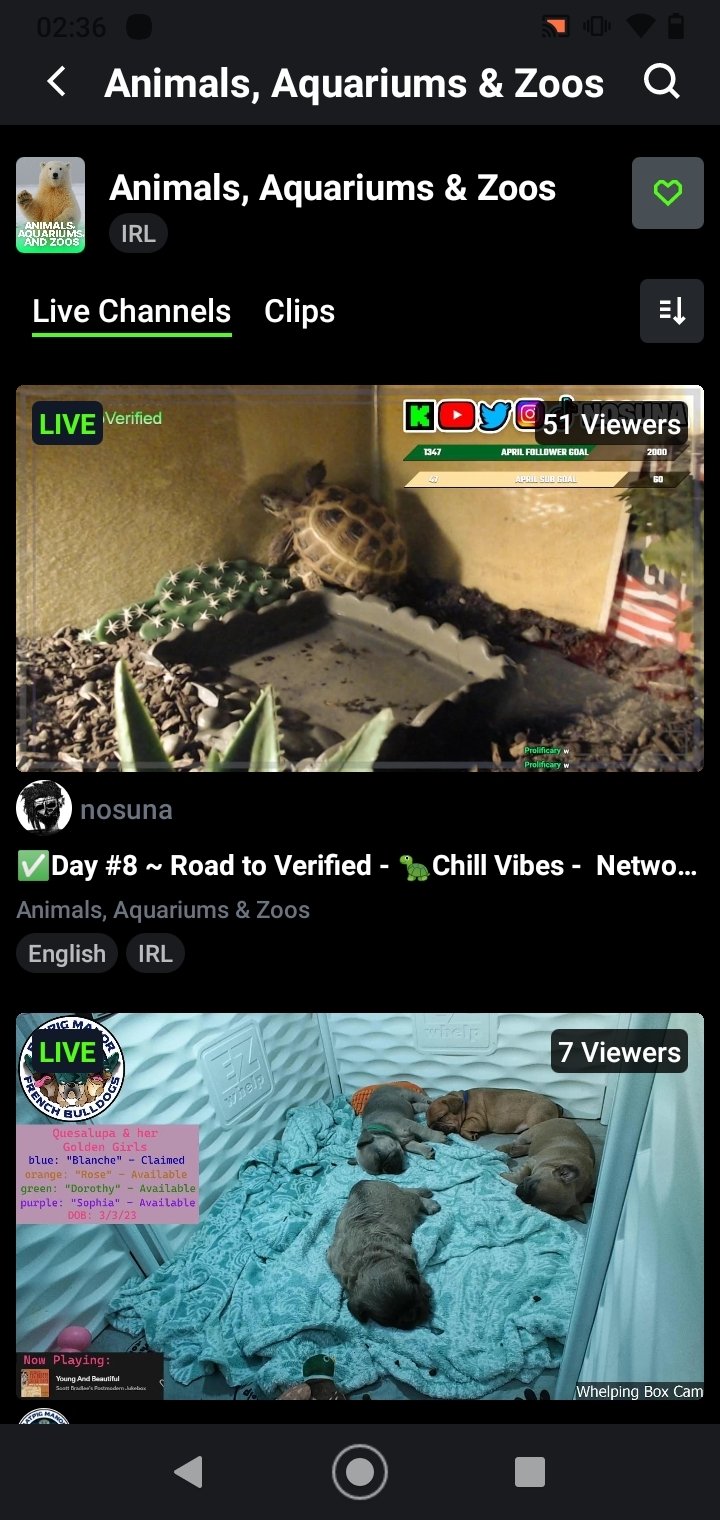Switch to the Clips tab
720x1520 pixels.
click(x=299, y=311)
